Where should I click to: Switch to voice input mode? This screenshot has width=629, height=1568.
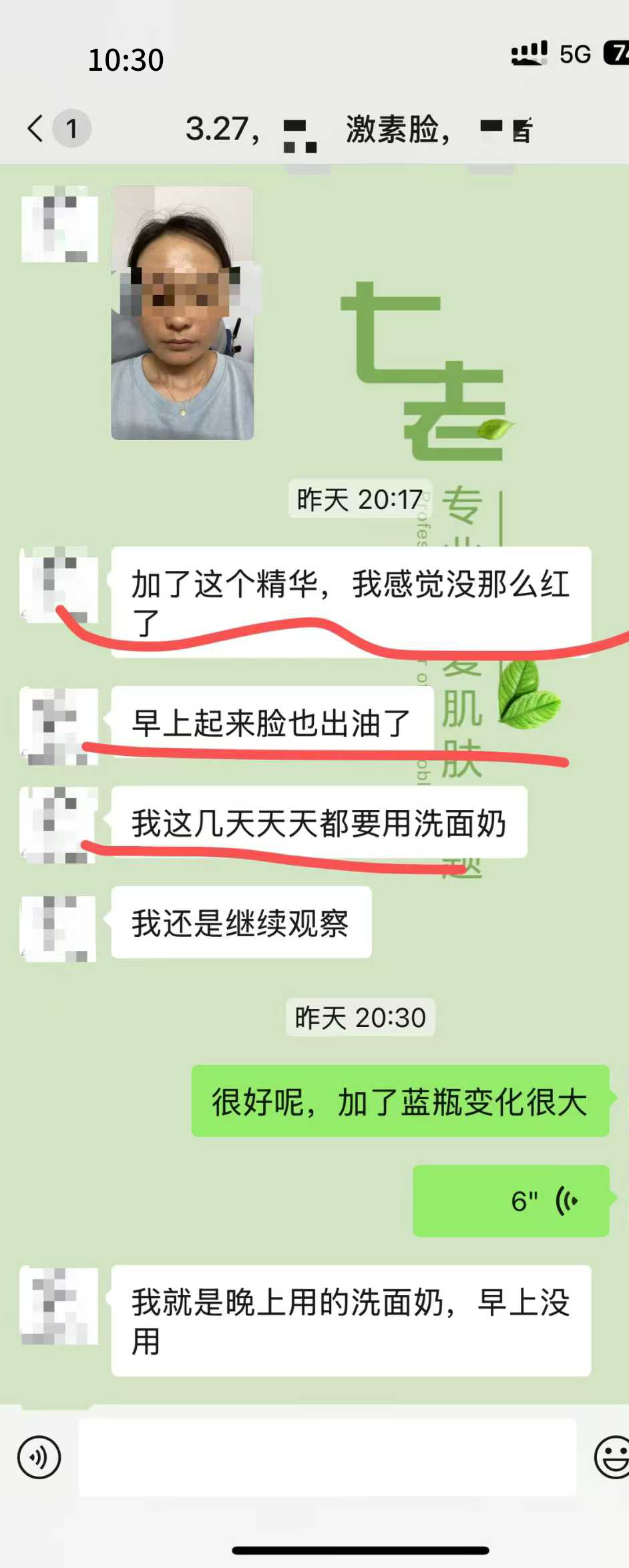(x=39, y=1456)
